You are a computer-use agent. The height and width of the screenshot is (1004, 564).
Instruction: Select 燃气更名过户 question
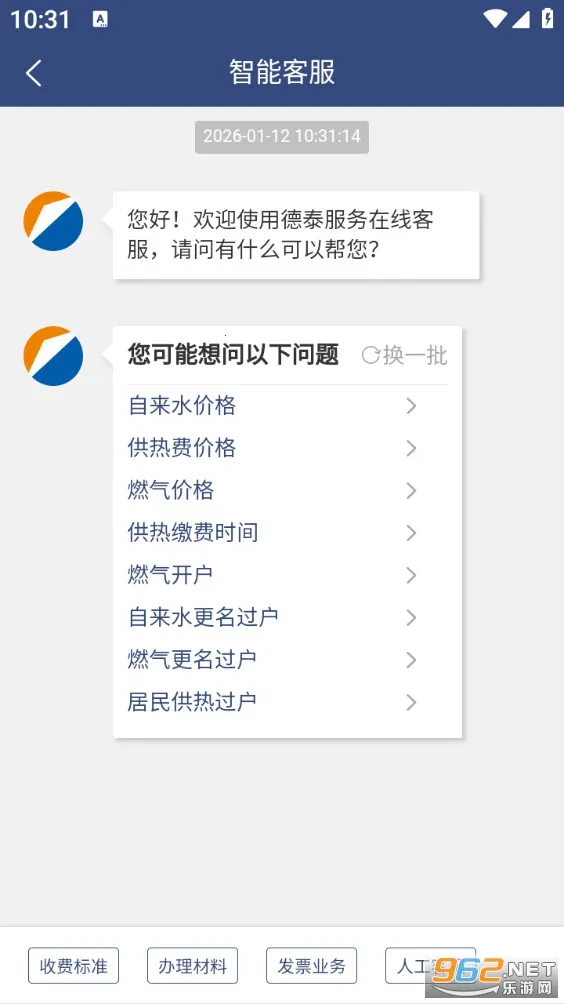click(272, 660)
